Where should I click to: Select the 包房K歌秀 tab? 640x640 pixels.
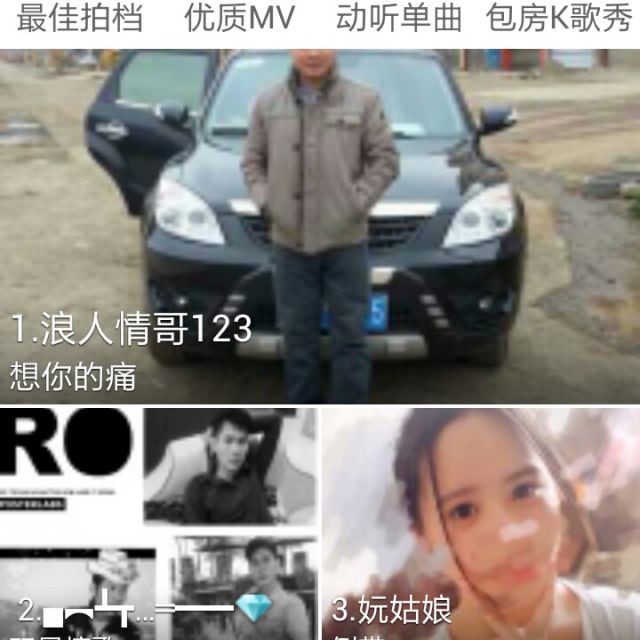[558, 18]
